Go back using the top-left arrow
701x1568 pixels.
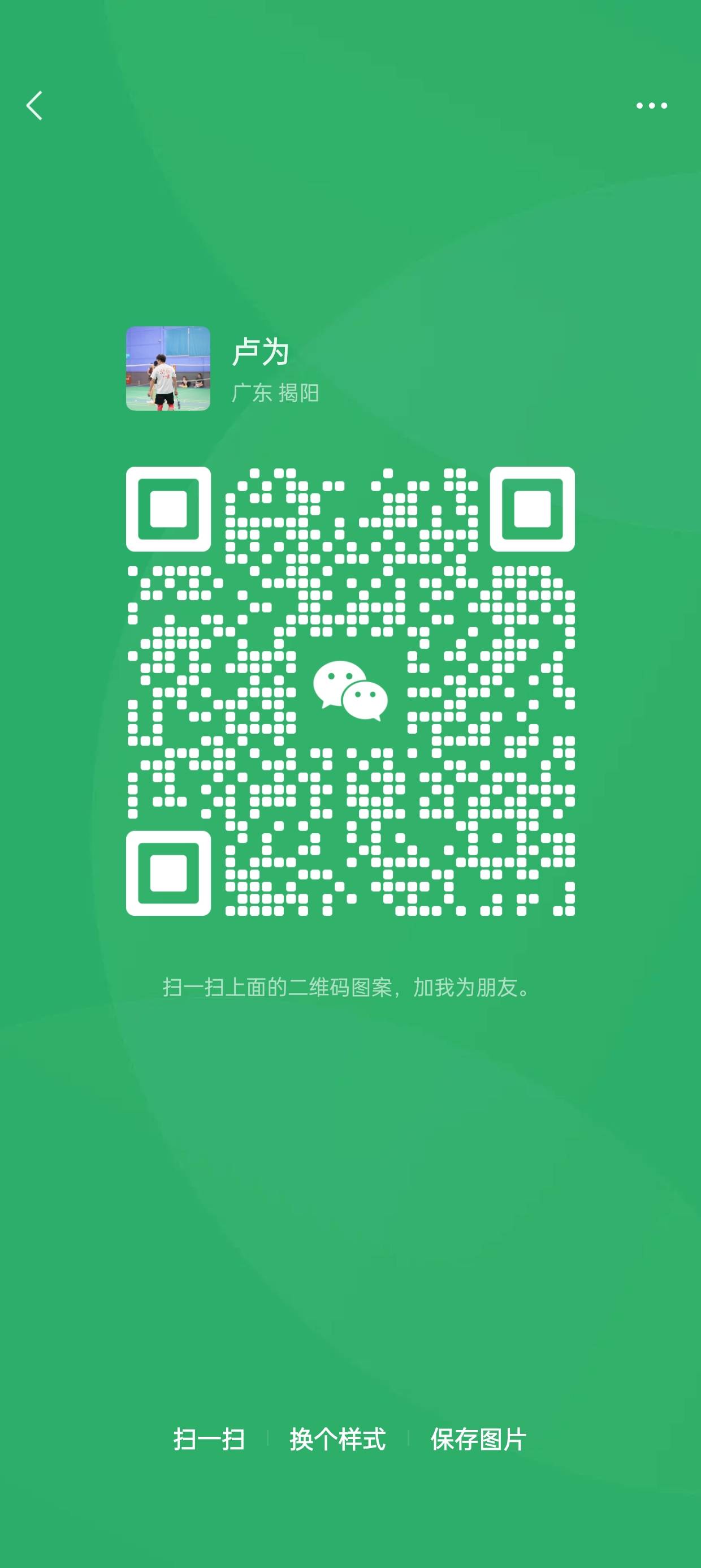tap(34, 106)
